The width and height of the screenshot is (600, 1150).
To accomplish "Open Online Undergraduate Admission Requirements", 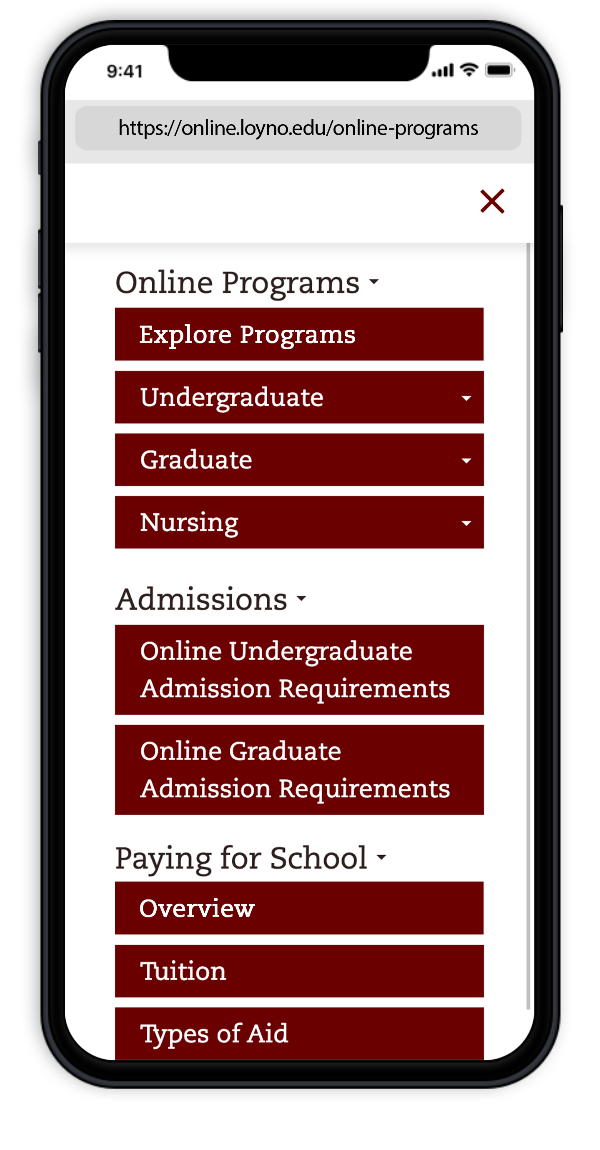I will tap(299, 670).
